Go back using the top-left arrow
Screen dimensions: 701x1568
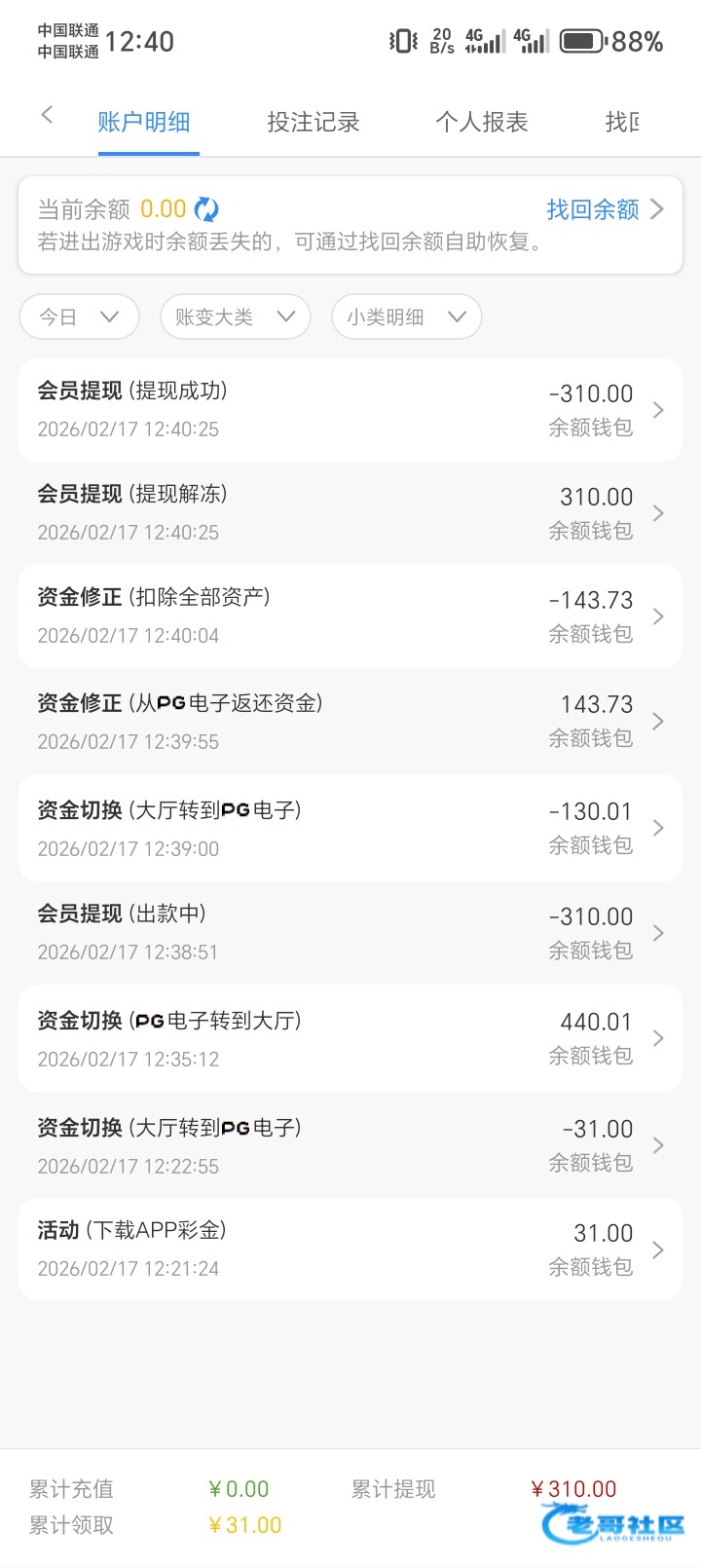(47, 116)
